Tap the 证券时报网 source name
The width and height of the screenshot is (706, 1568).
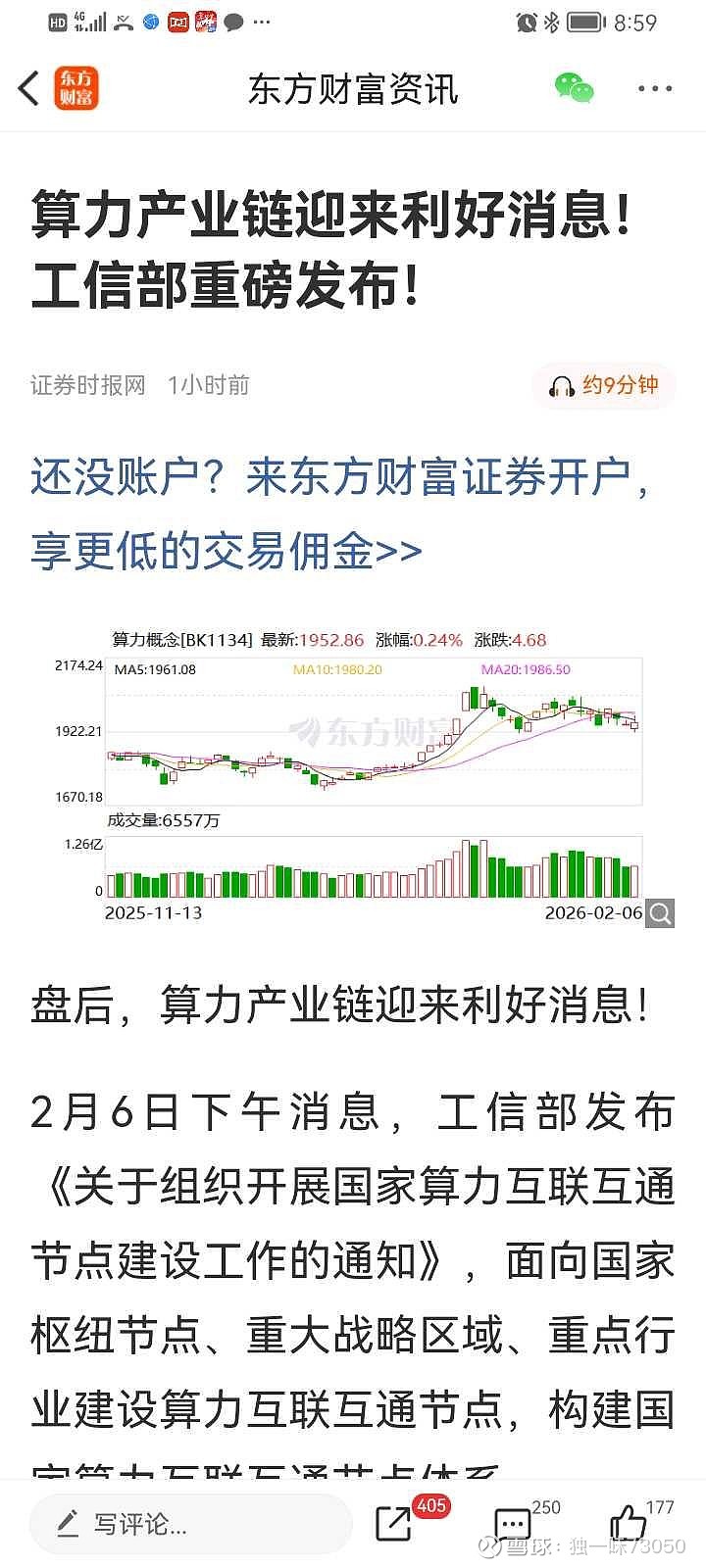tap(86, 385)
